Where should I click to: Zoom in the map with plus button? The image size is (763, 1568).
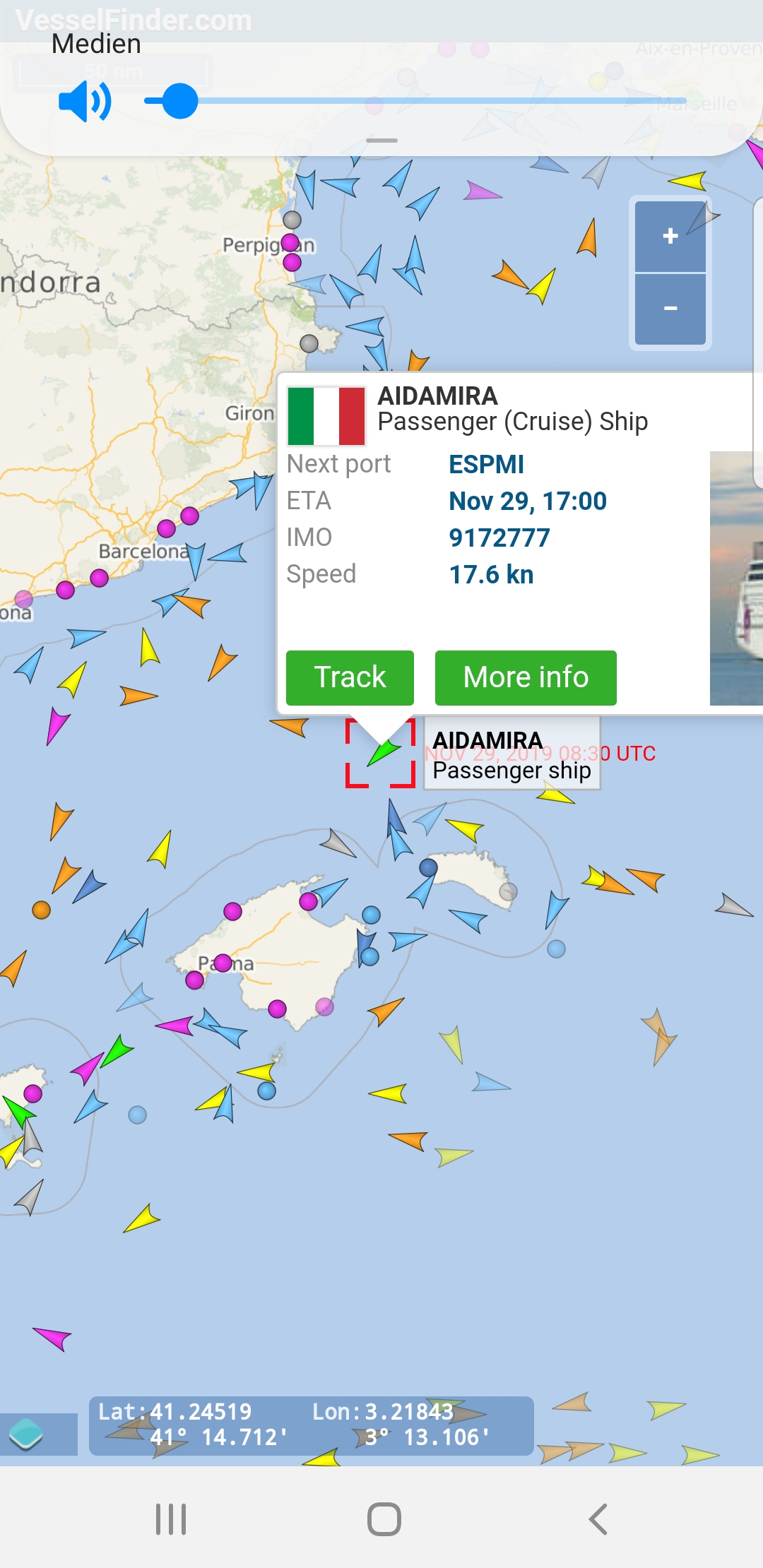click(x=670, y=236)
